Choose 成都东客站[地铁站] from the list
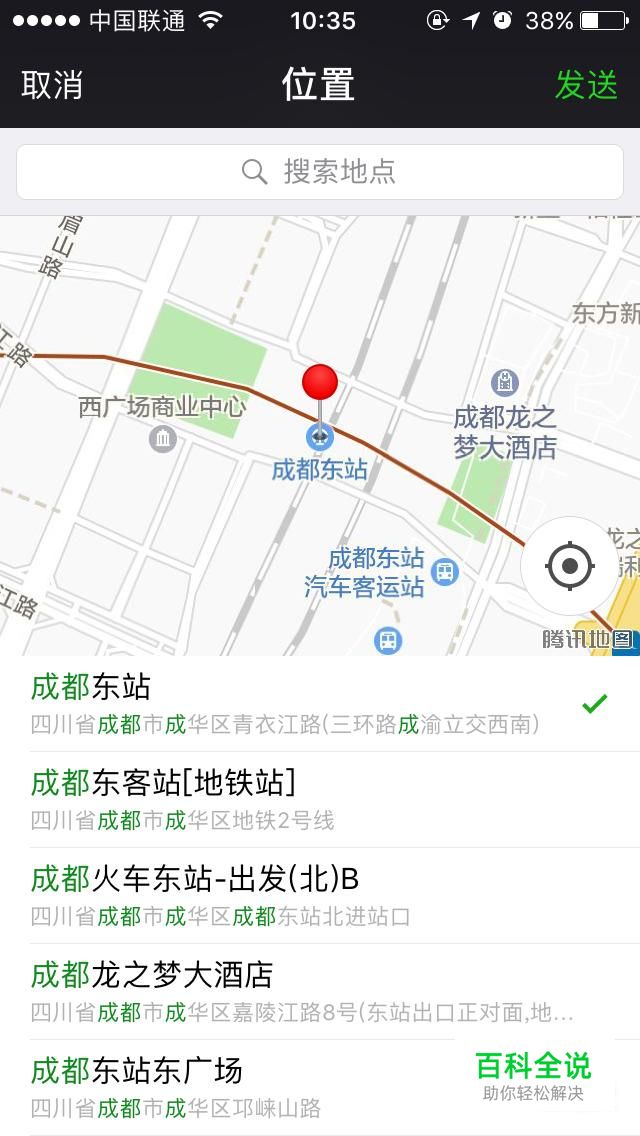The image size is (640, 1136). click(x=320, y=800)
